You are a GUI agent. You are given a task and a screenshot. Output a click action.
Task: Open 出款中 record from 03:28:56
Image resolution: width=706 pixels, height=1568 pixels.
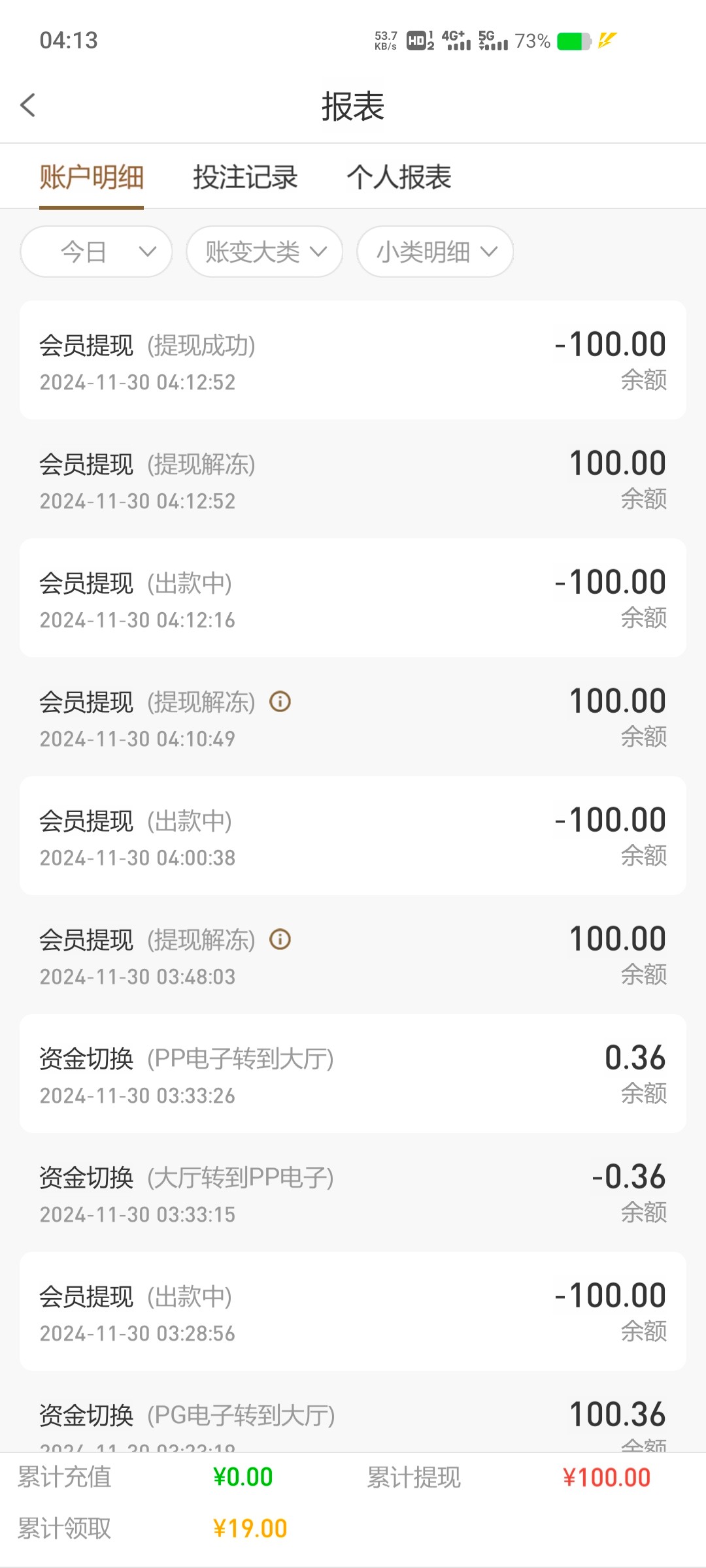353,1311
